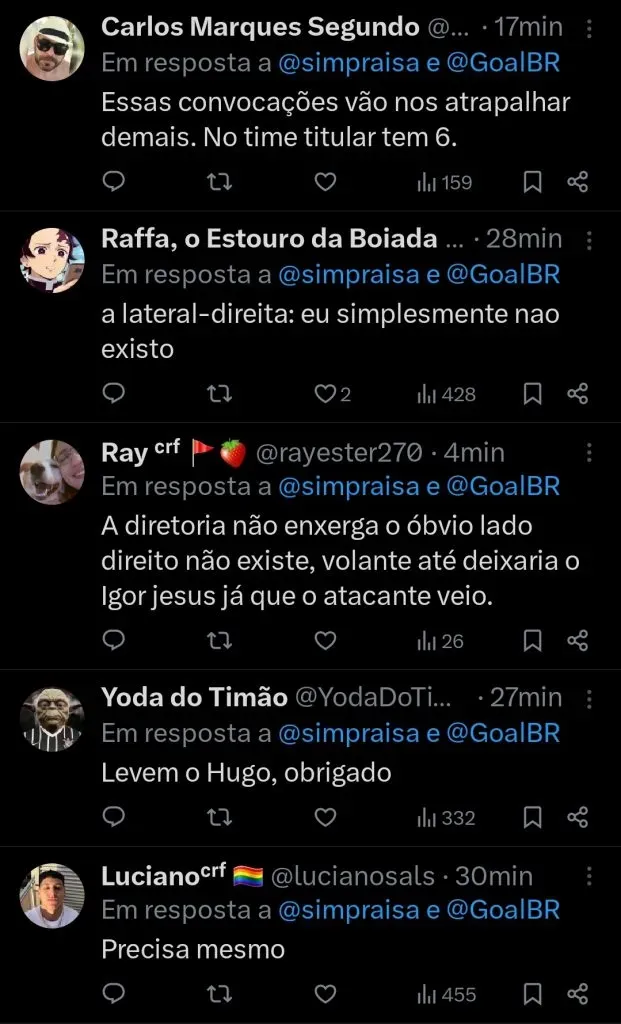
Task: Share Ray crf's tweet
Action: pos(577,640)
